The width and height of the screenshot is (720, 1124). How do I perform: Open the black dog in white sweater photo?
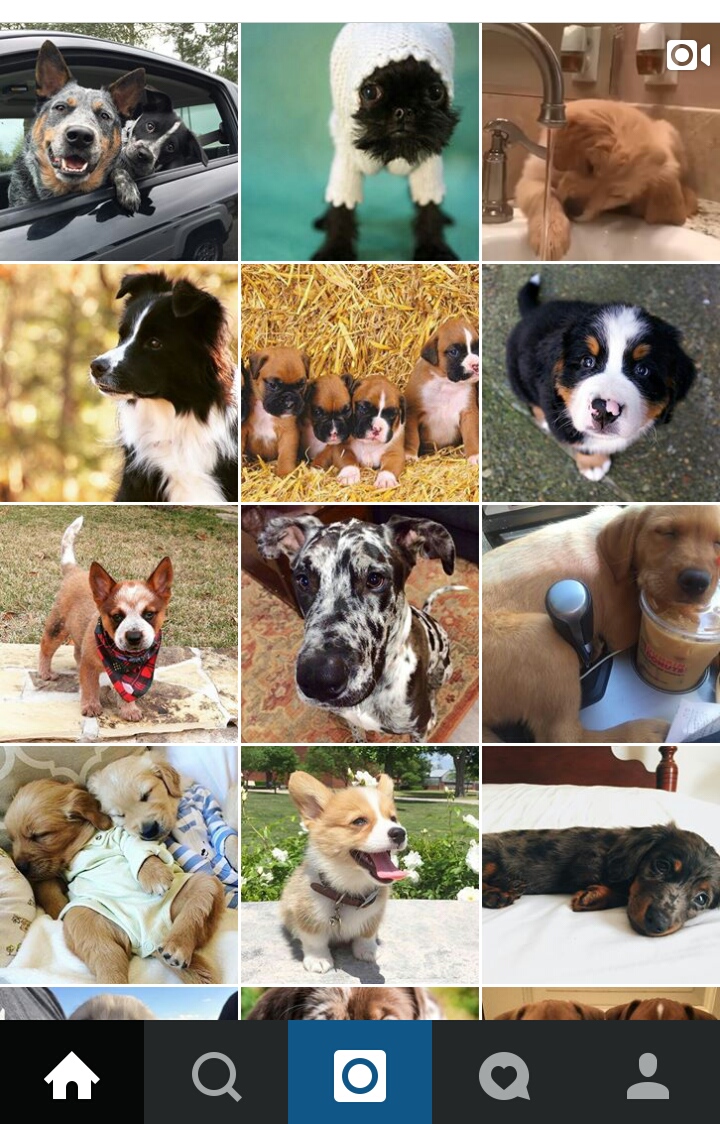[360, 142]
